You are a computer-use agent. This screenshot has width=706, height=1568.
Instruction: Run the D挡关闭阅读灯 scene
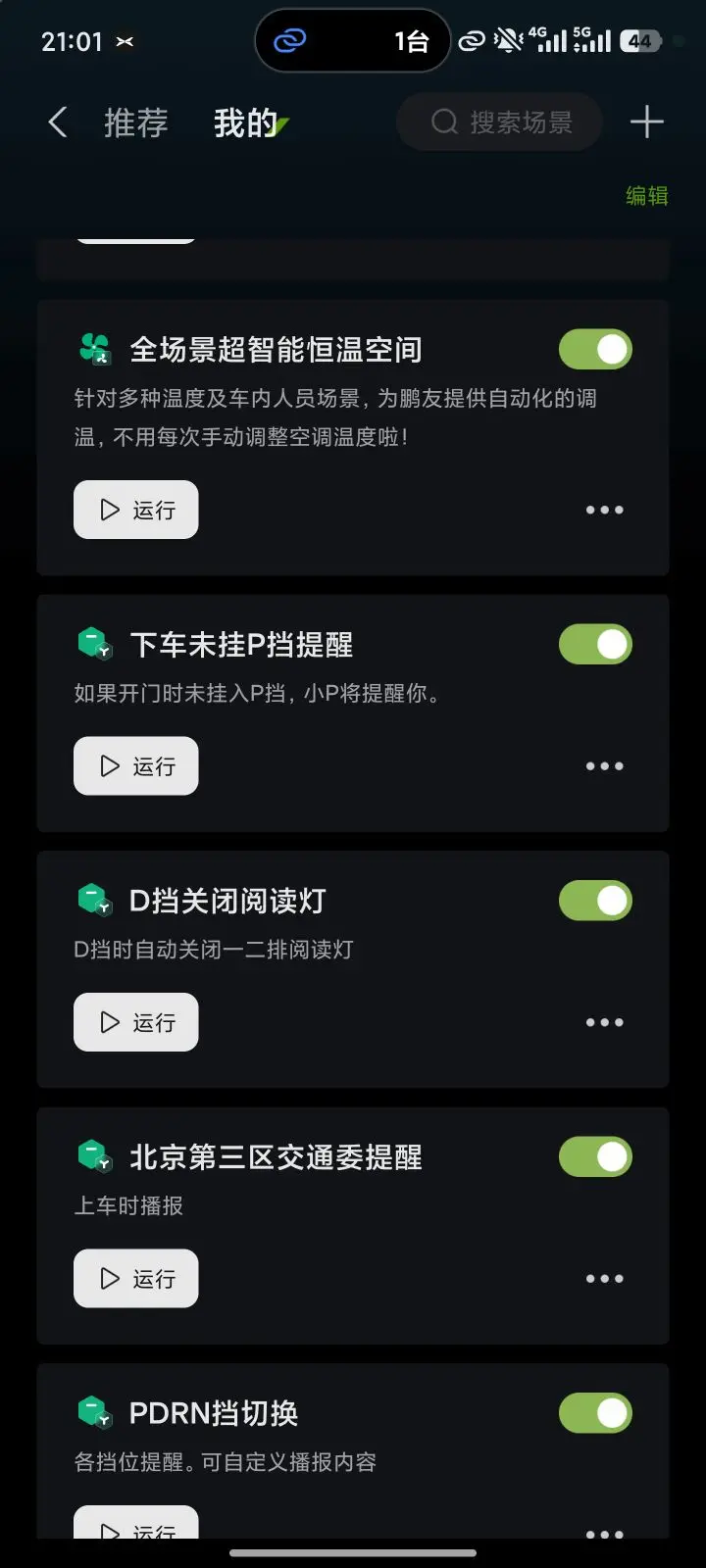point(136,1022)
